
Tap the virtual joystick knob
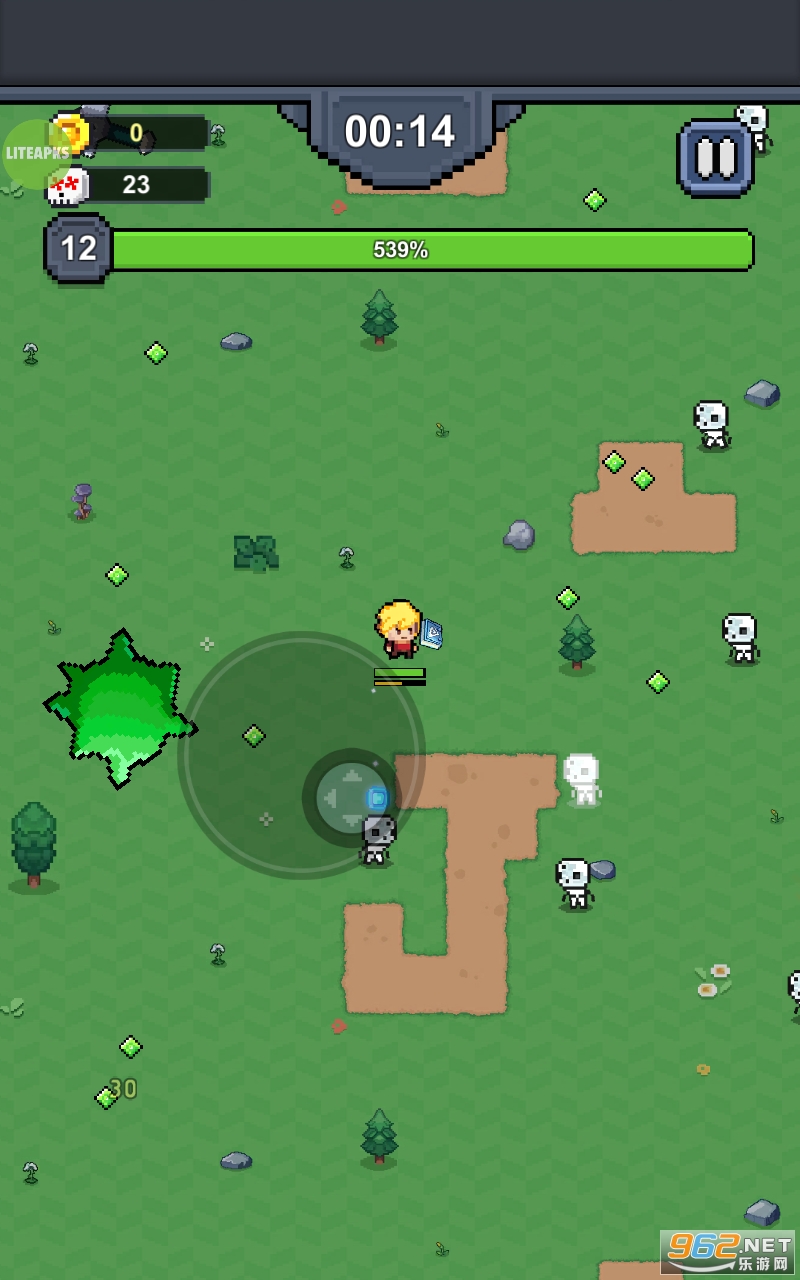coord(351,797)
